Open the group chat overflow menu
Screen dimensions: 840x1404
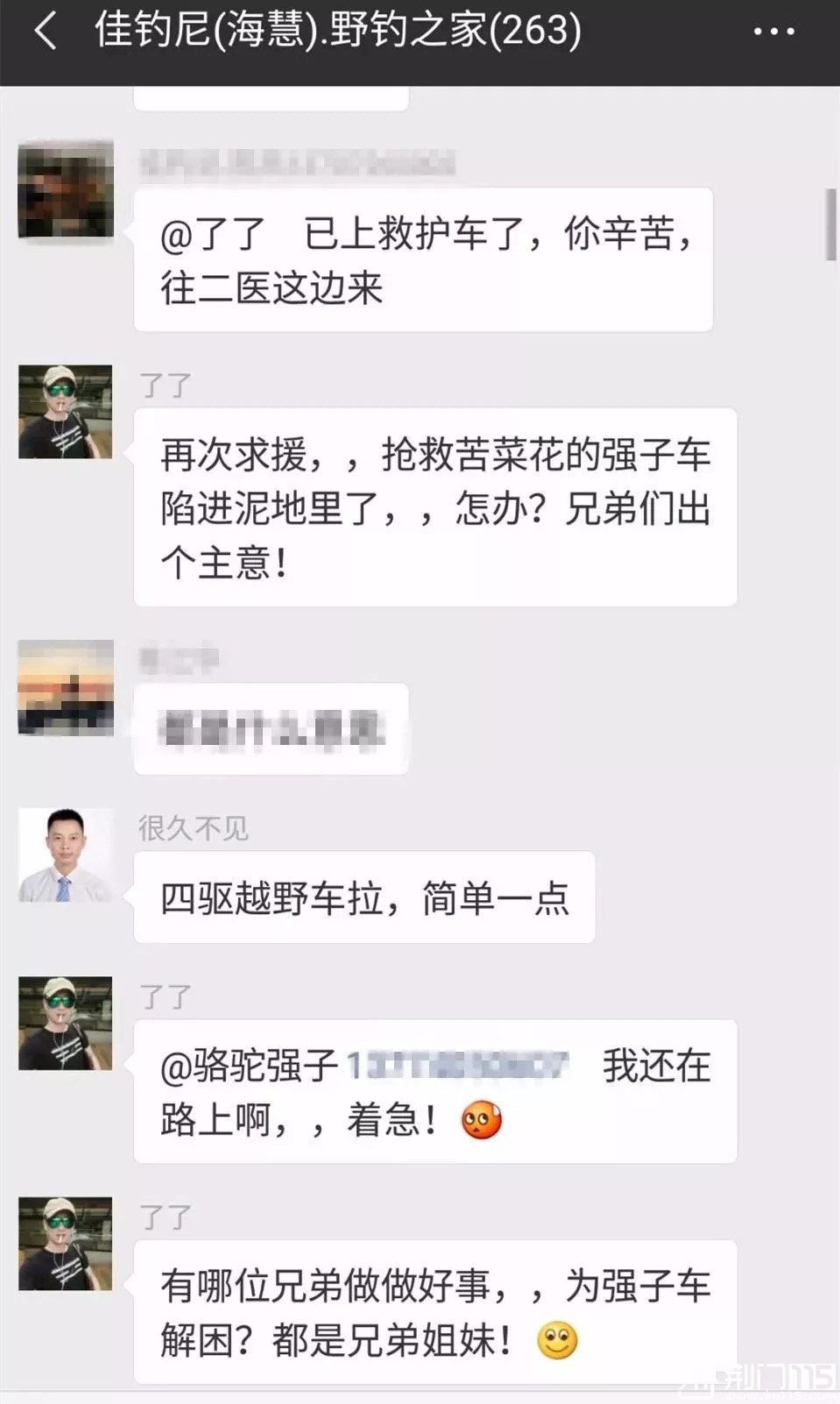773,32
